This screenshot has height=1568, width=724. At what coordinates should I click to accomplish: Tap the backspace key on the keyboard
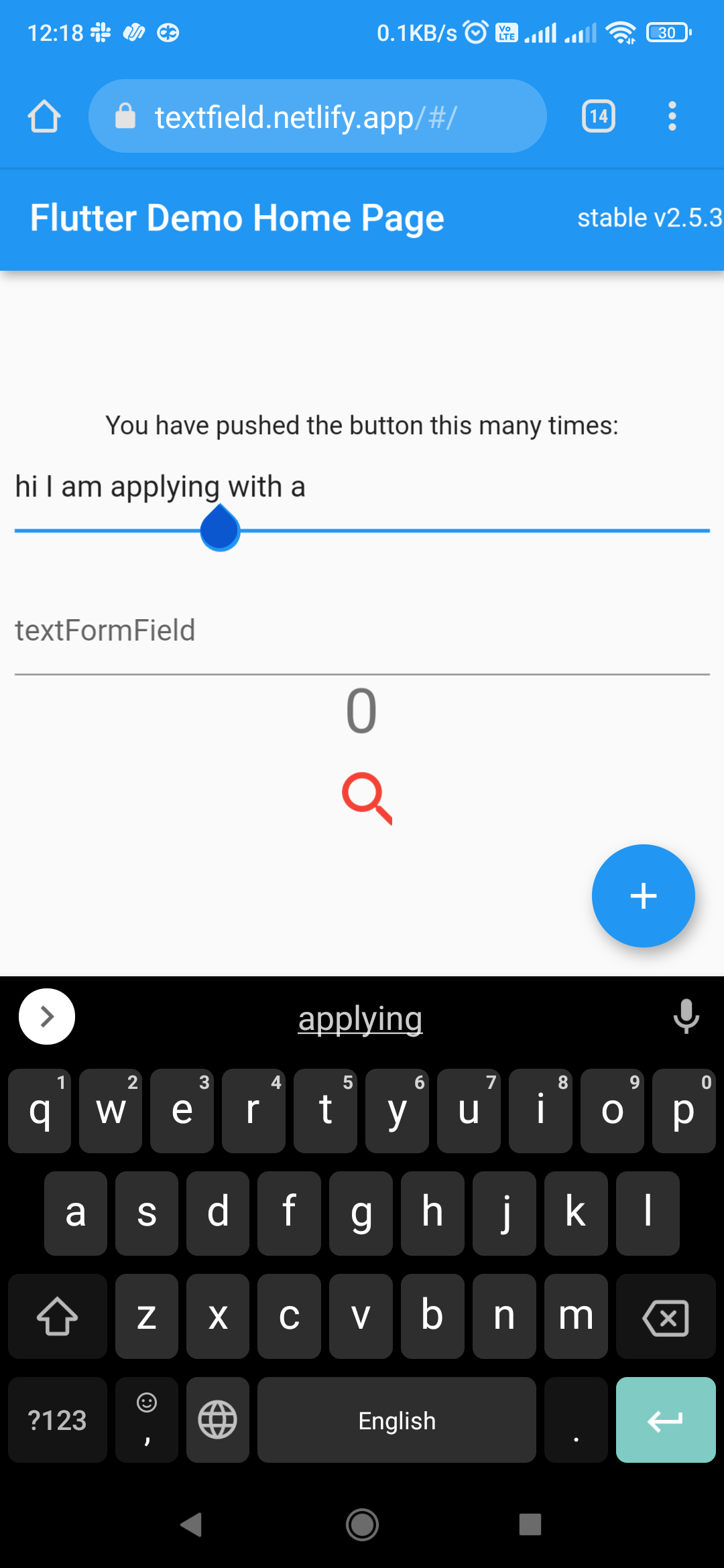666,1317
